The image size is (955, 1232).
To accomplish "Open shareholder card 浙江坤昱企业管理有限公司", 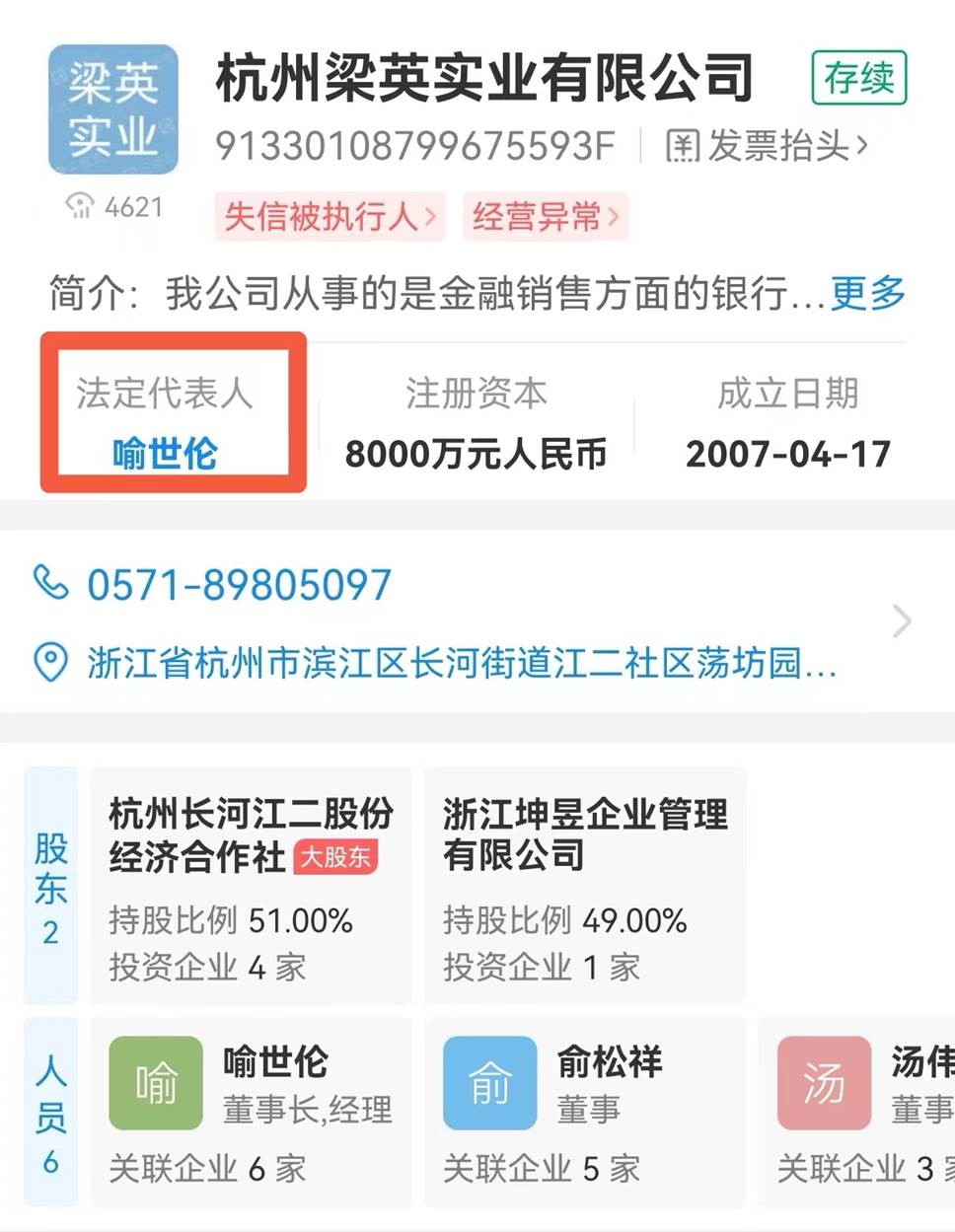I will pyautogui.click(x=584, y=885).
